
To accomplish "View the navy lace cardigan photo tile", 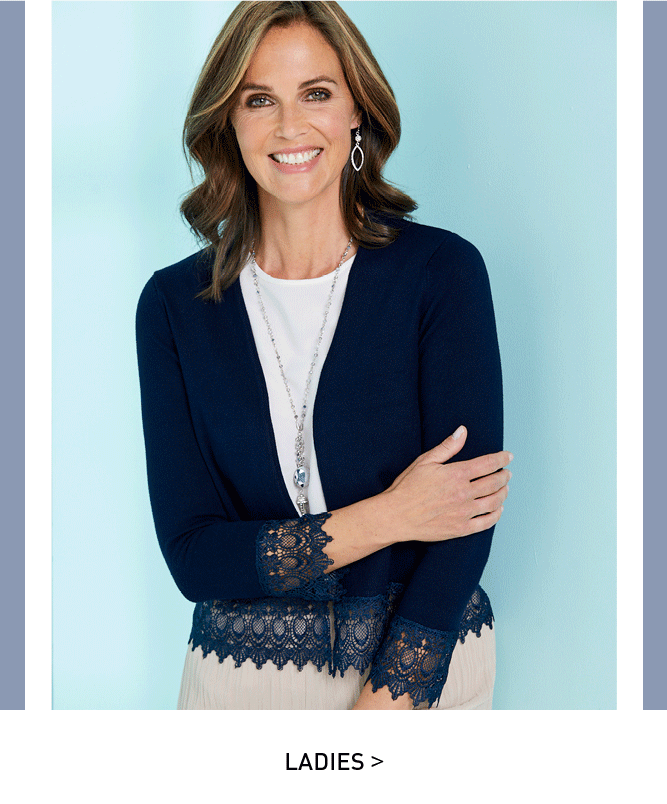I will pos(334,355).
